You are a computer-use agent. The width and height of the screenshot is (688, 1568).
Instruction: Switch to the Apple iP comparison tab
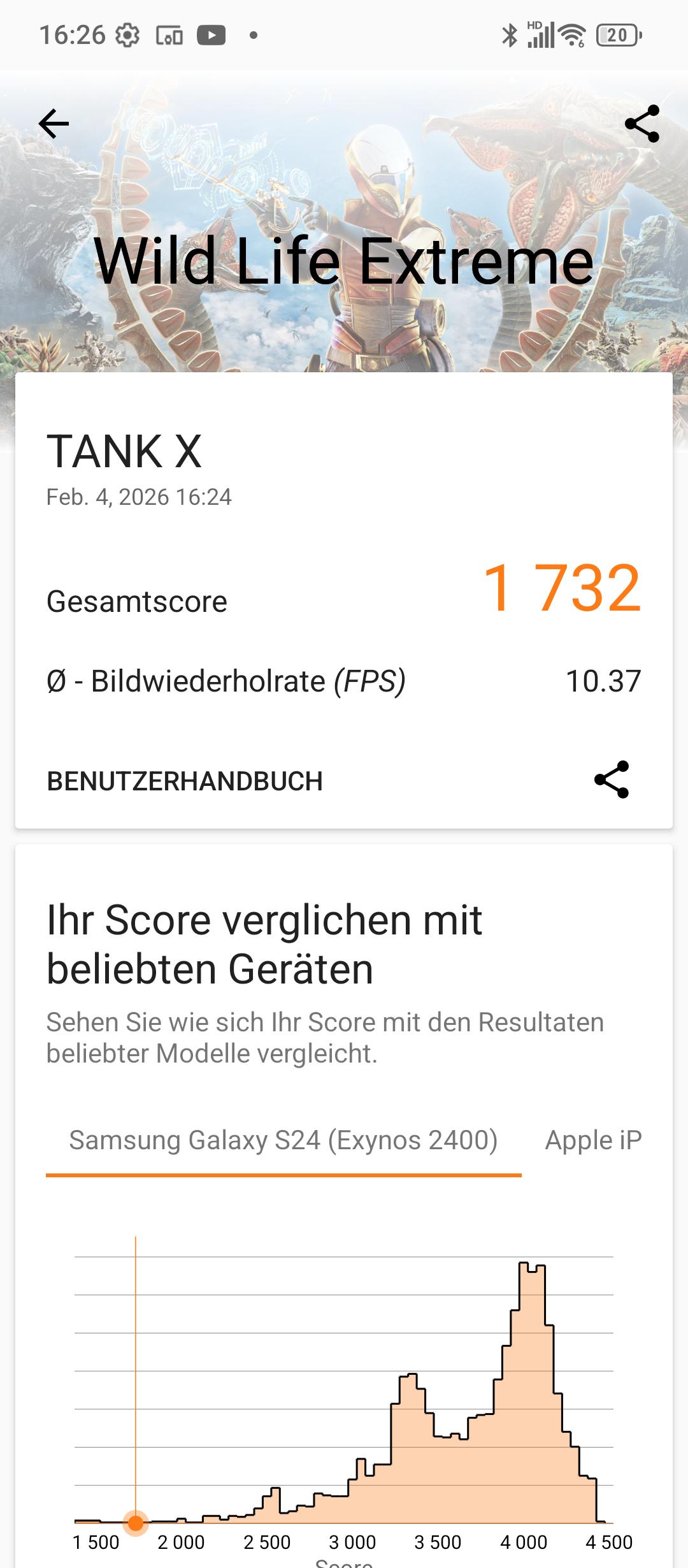(592, 1140)
